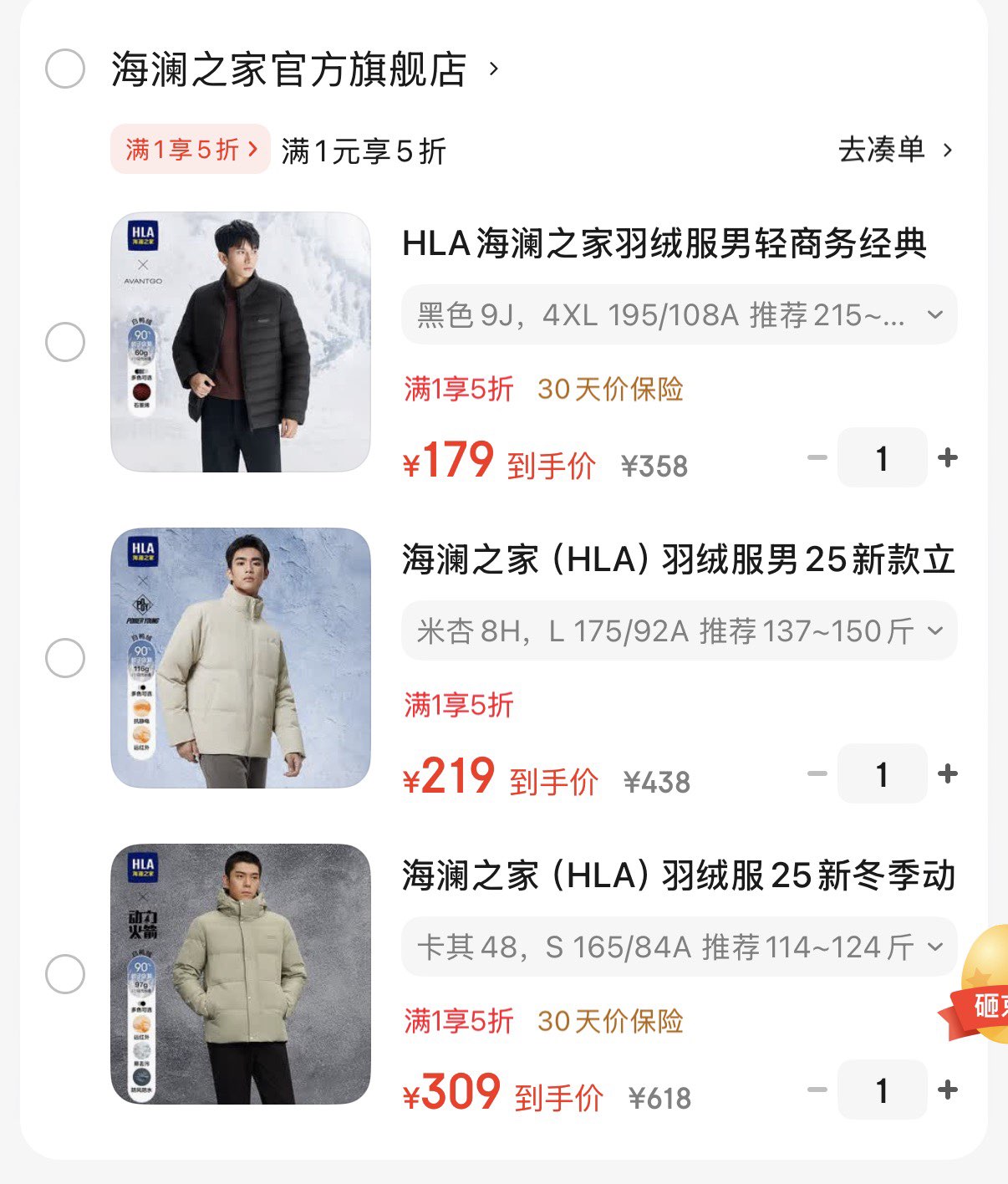Screen dimensions: 1008x1184
Task: Open the 满1享5折 promotion tag
Action: click(191, 150)
